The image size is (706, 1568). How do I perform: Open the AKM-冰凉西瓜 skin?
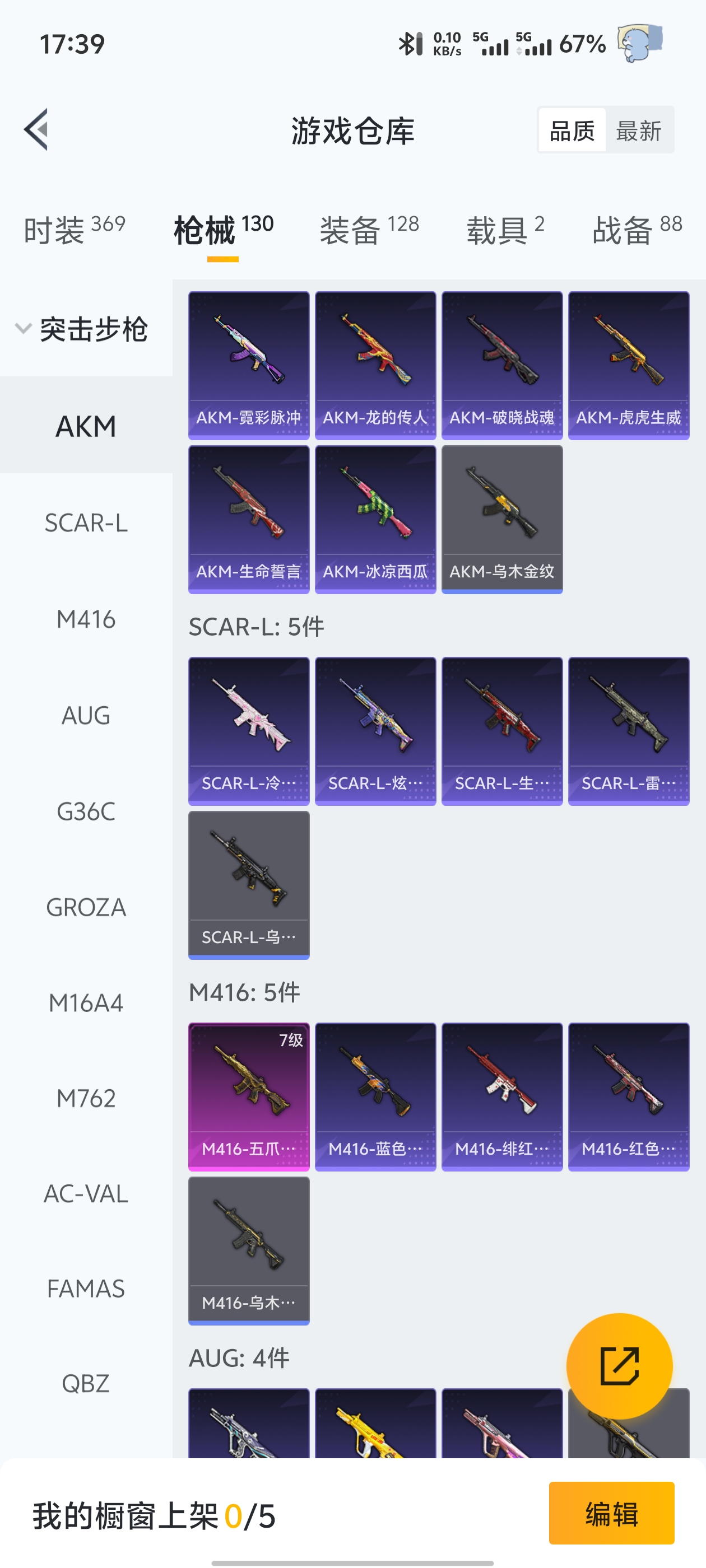[375, 519]
